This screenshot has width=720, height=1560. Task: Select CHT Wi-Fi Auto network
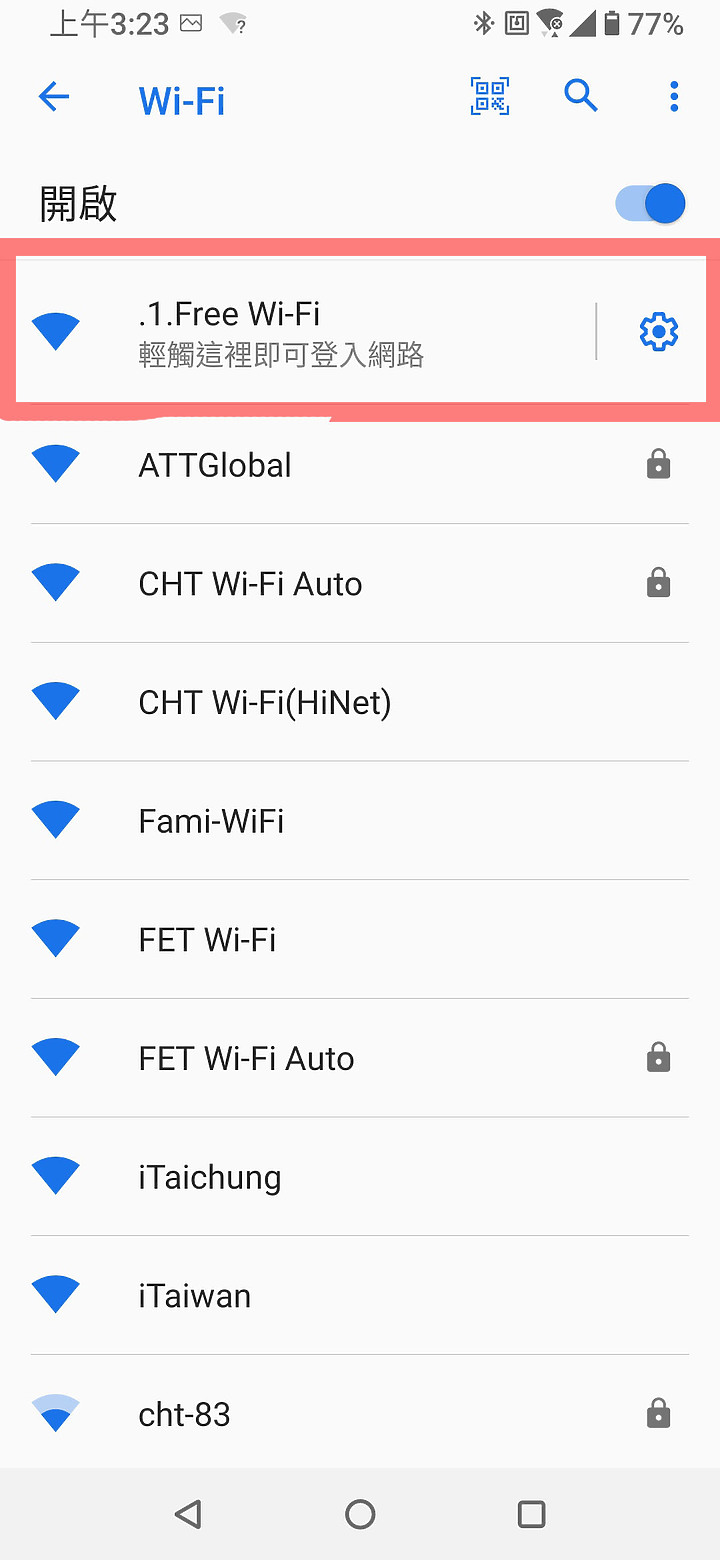[x=300, y=584]
